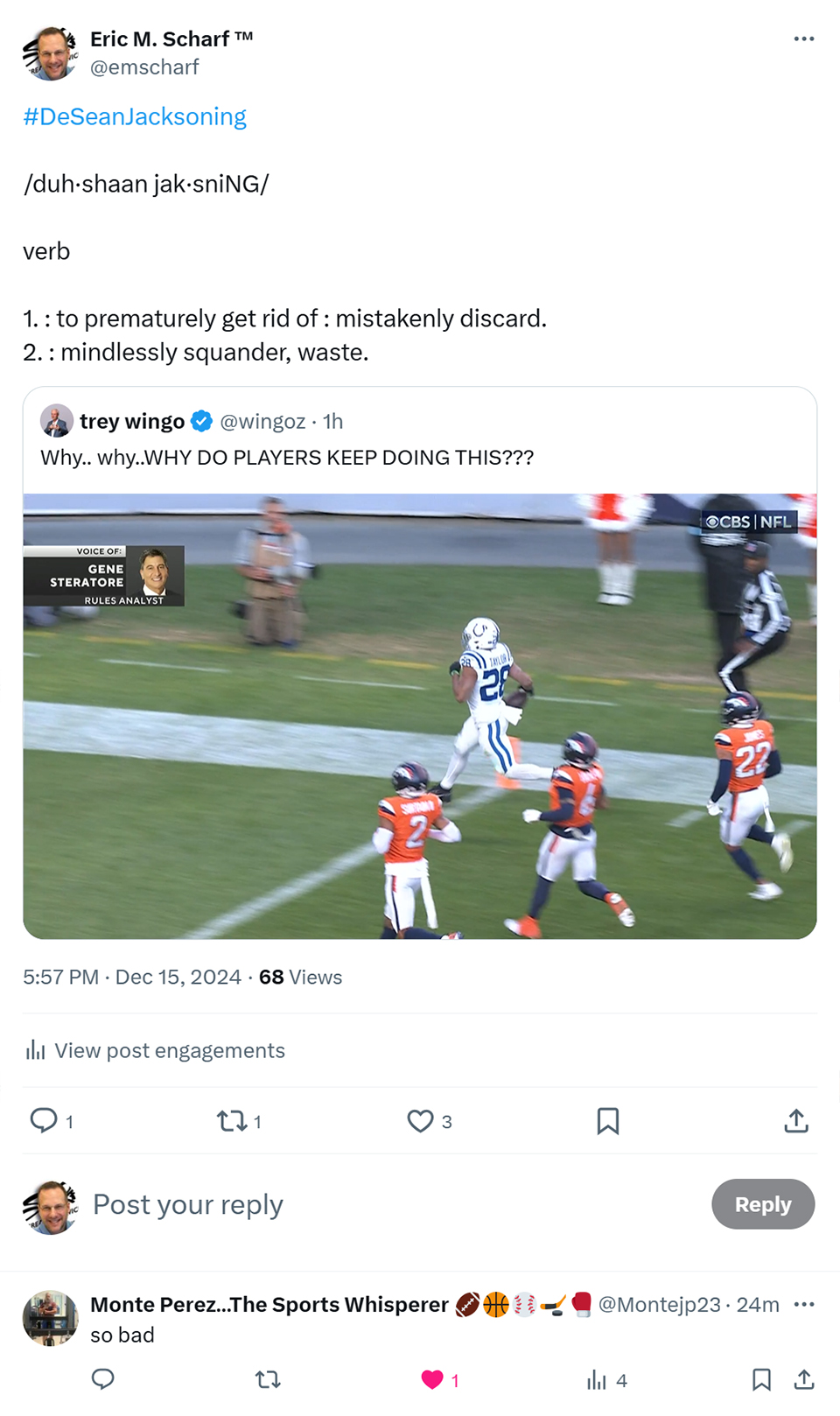Tap the Reply button
The image size is (840, 1416).
763,1204
